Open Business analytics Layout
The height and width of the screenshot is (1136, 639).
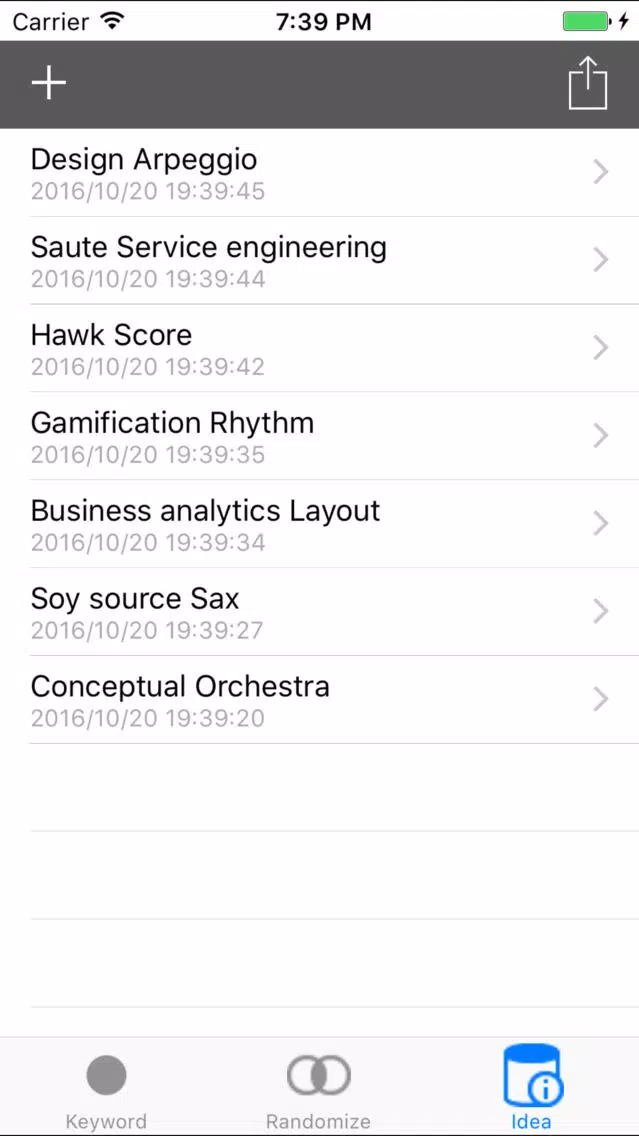[x=320, y=524]
